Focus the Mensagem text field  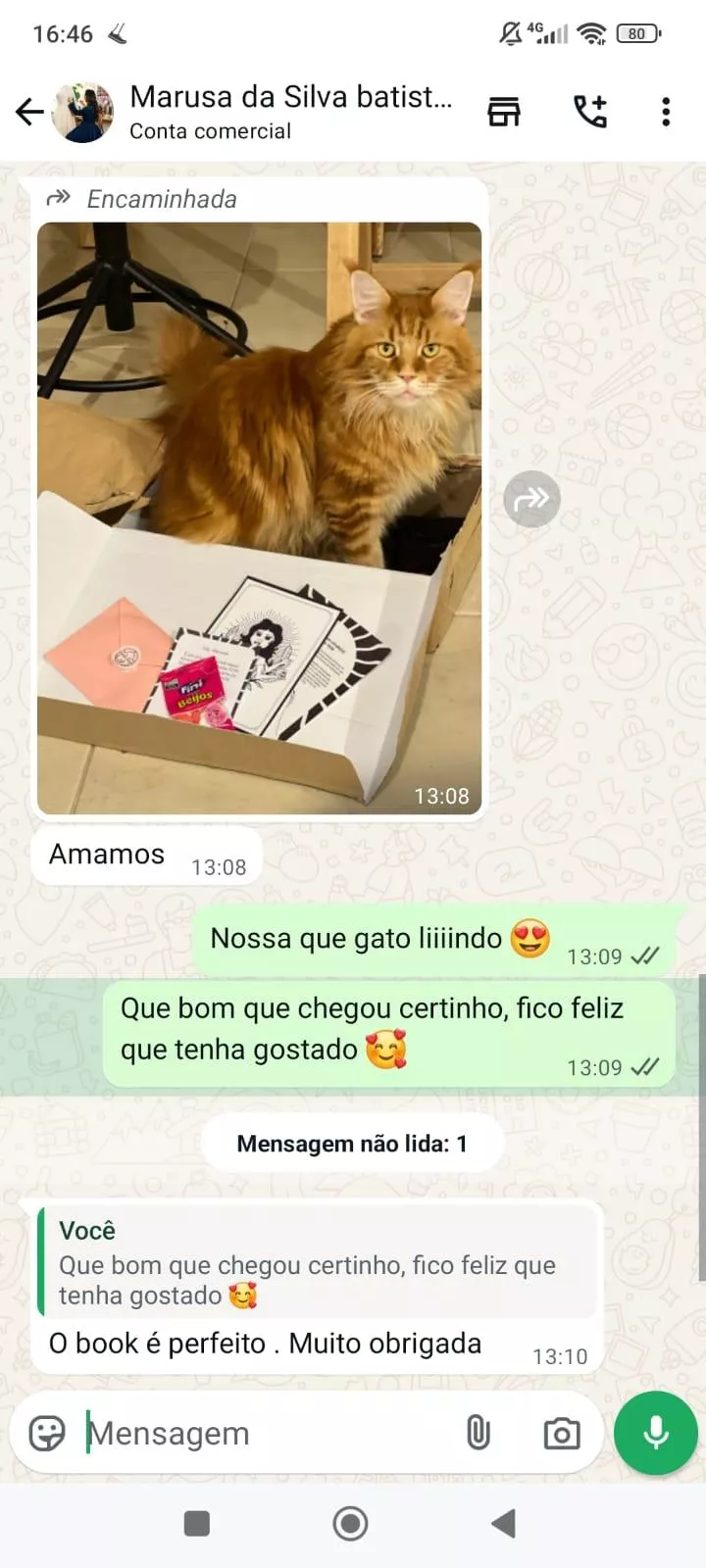(x=265, y=1434)
